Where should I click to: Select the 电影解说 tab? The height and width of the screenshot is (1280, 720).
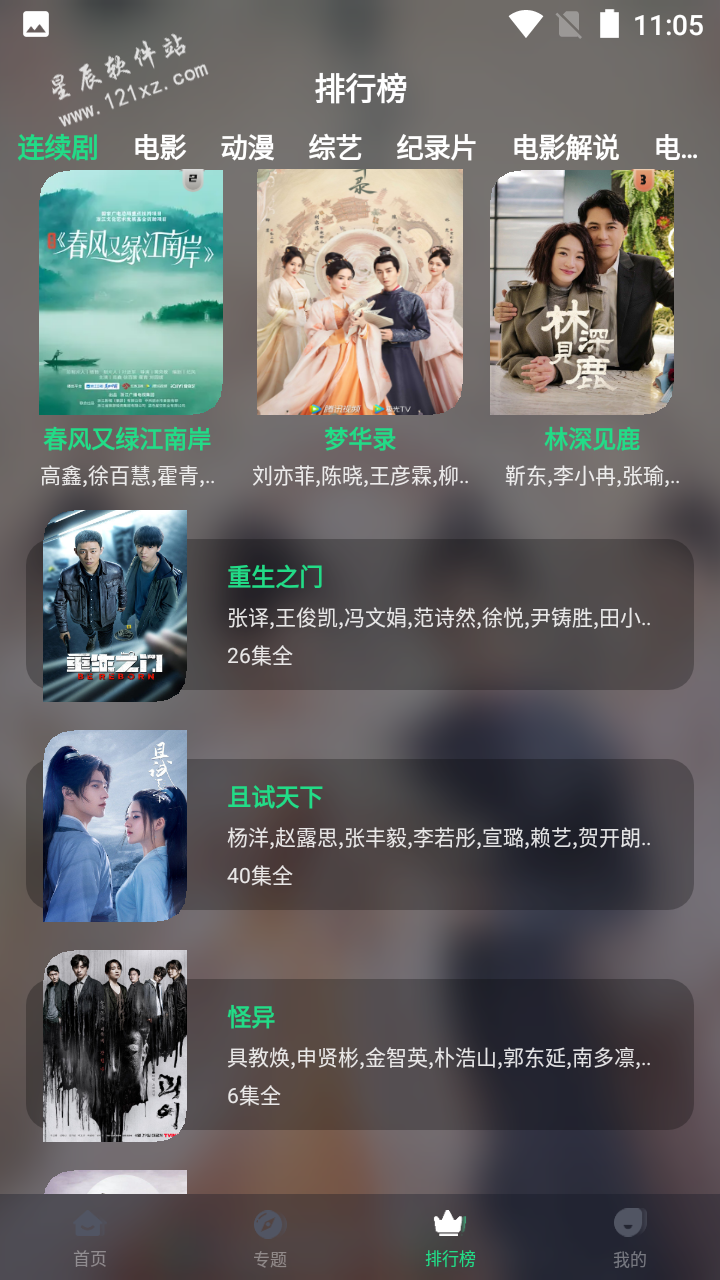click(x=566, y=148)
